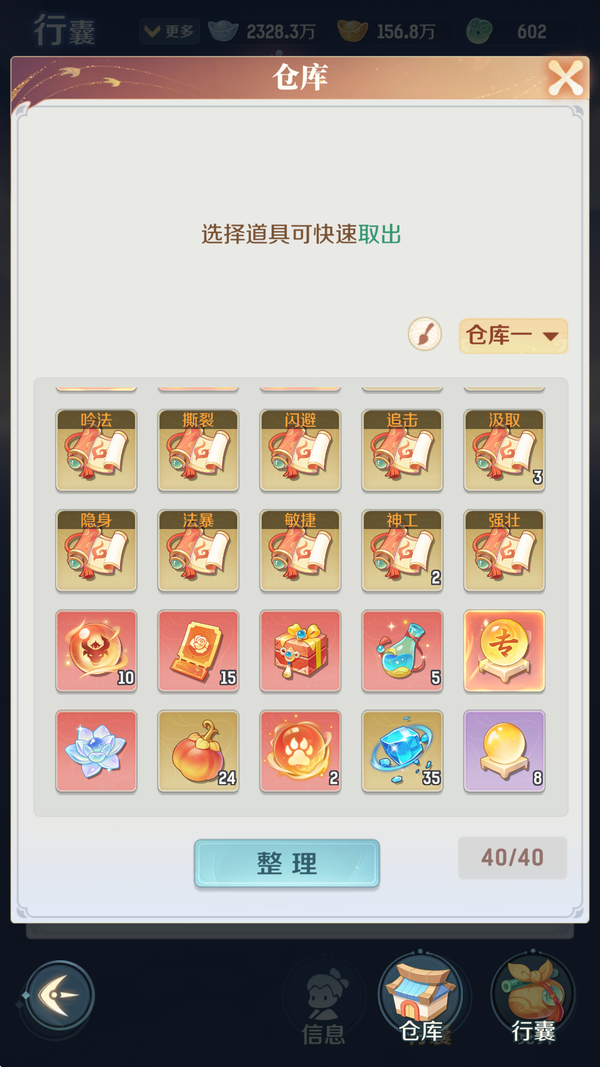Tap the brush icon beside 仓库一
Viewport: 600px width, 1067px height.
tap(425, 334)
